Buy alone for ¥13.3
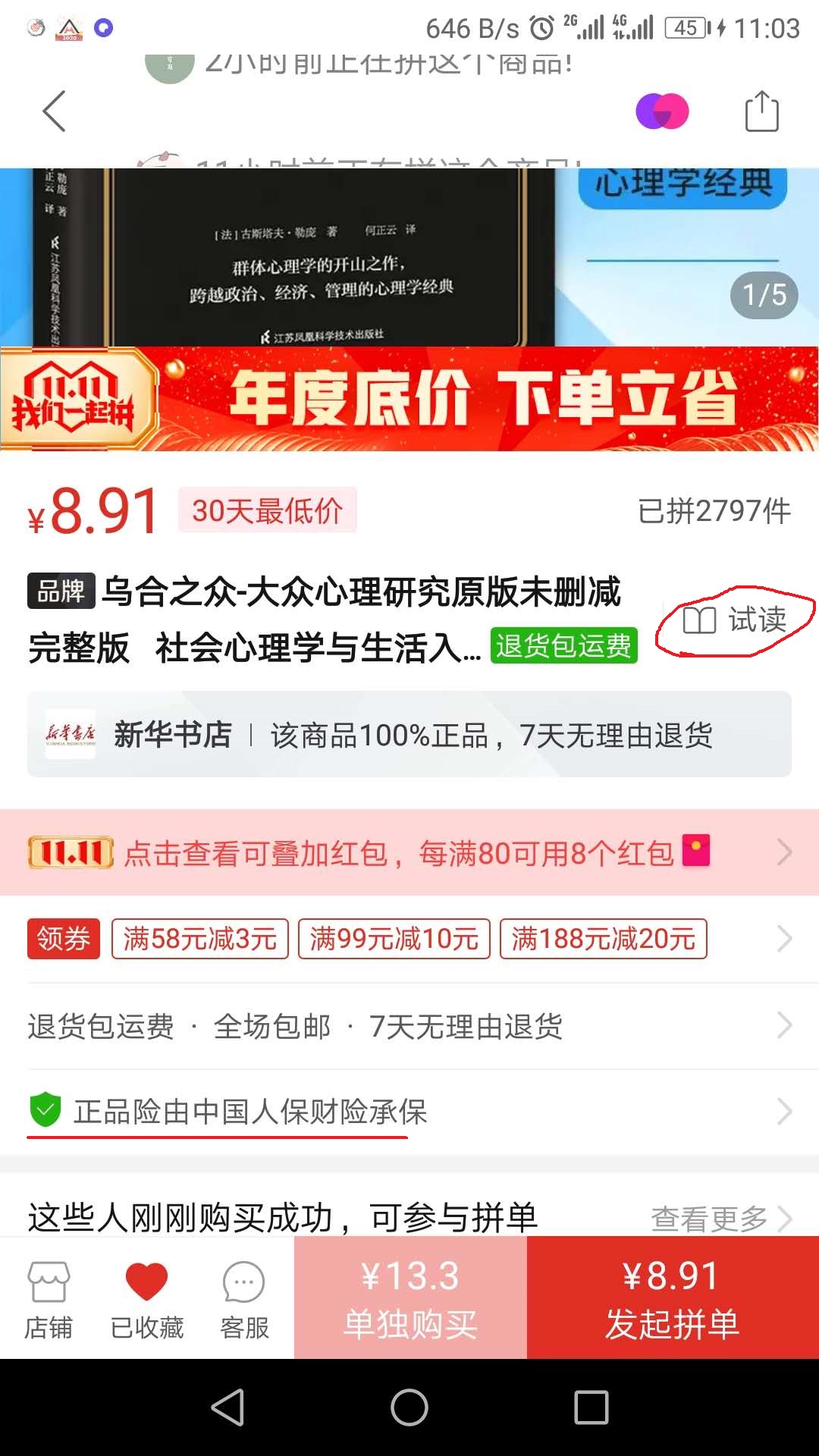 (410, 1298)
